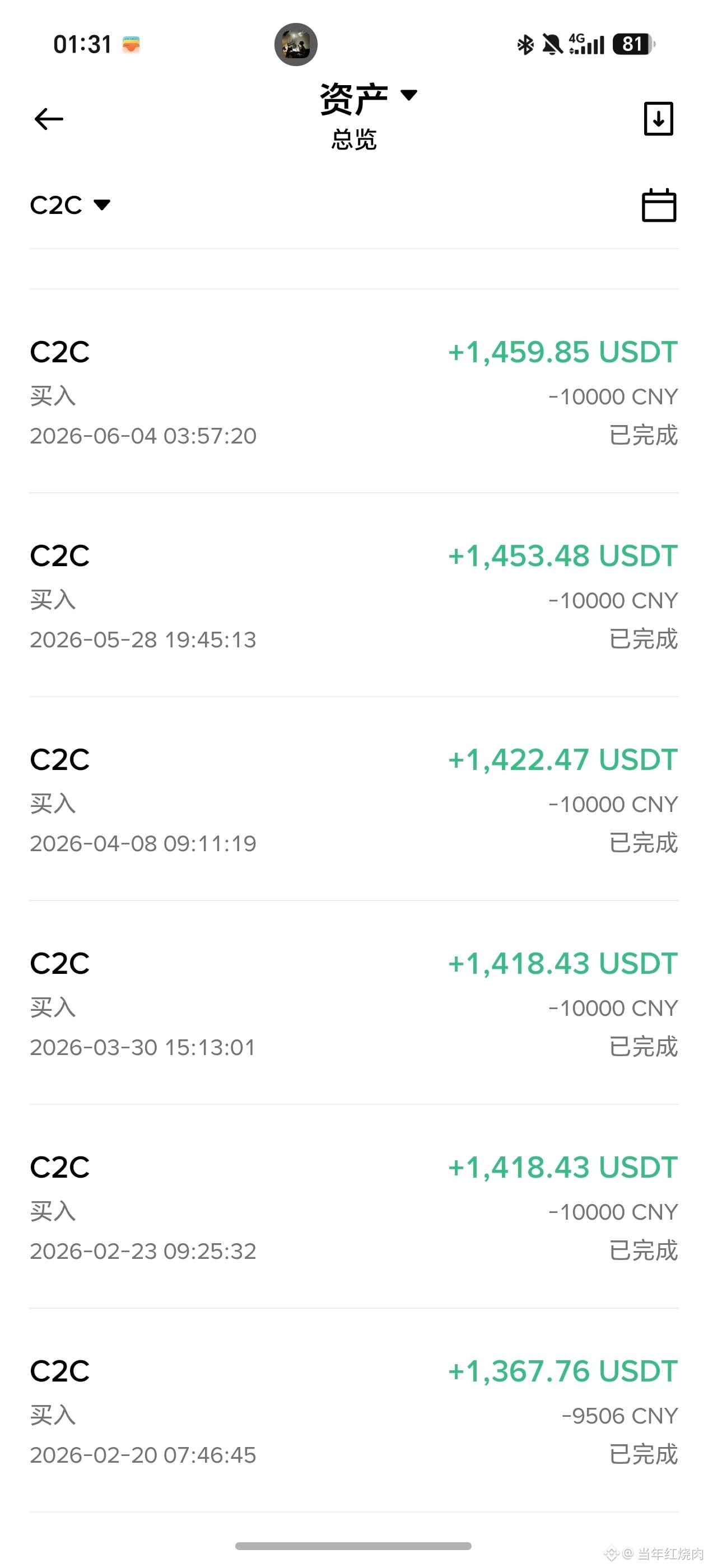This screenshot has width=708, height=1568.
Task: View the 2026-04-08 C2C purchase details
Action: click(x=353, y=799)
